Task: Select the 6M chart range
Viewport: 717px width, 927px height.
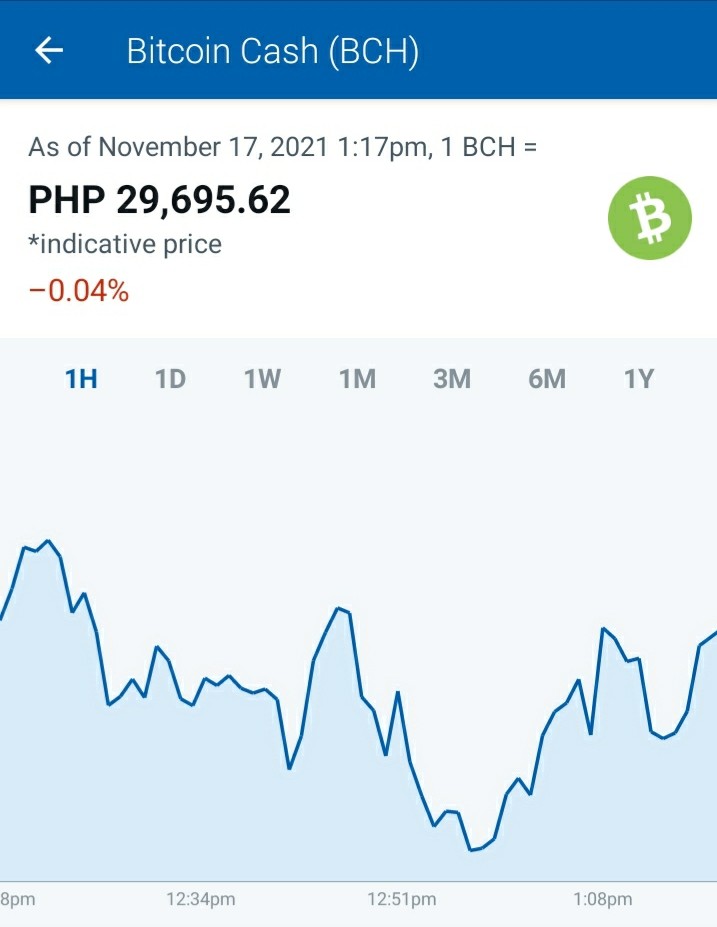Action: 547,379
